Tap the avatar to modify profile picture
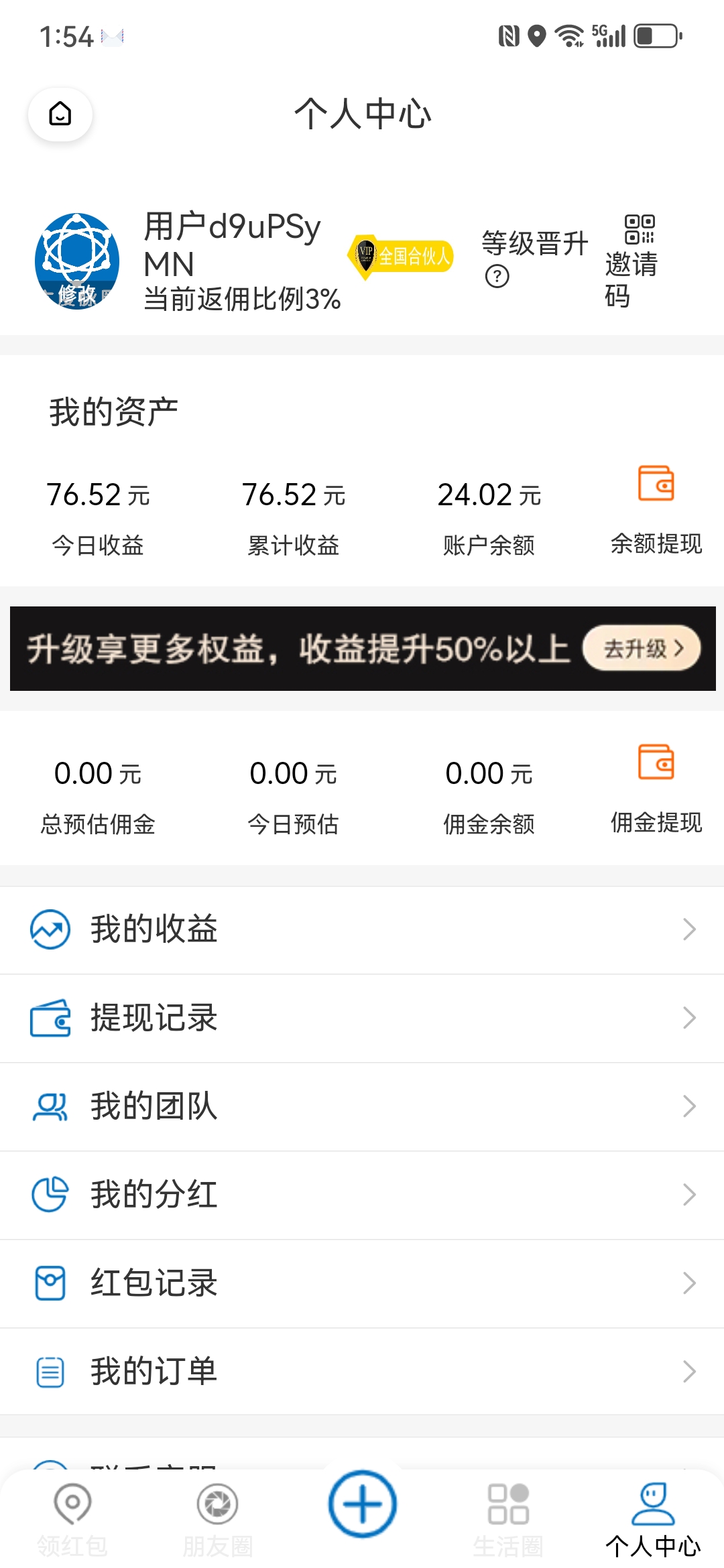This screenshot has width=724, height=1568. (77, 261)
